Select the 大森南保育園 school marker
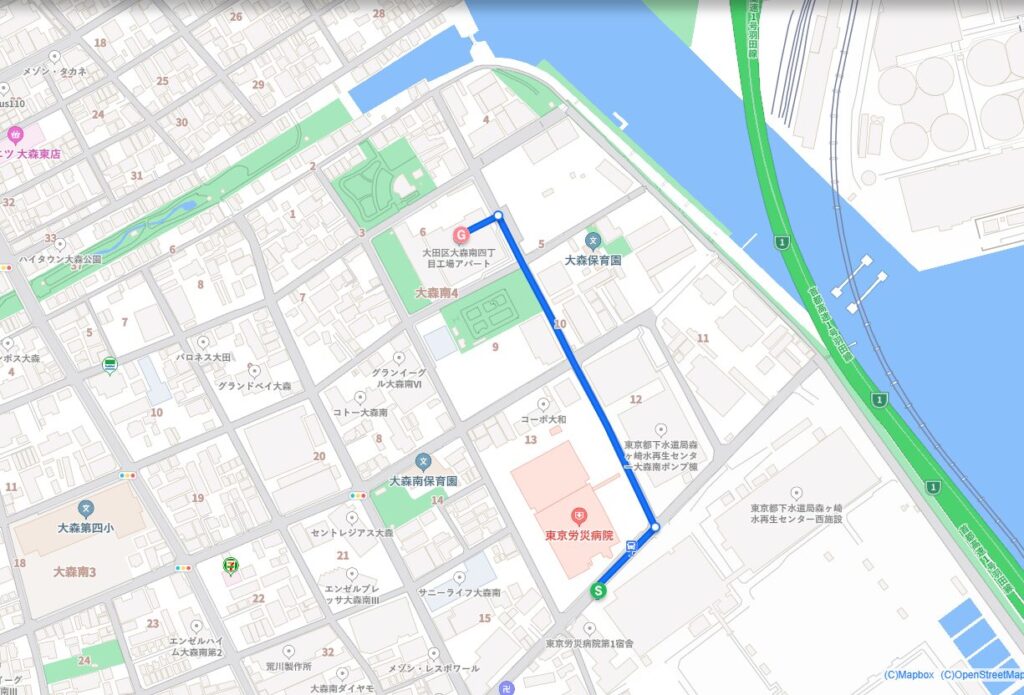Screen dimensions: 1024x695 click(423, 462)
